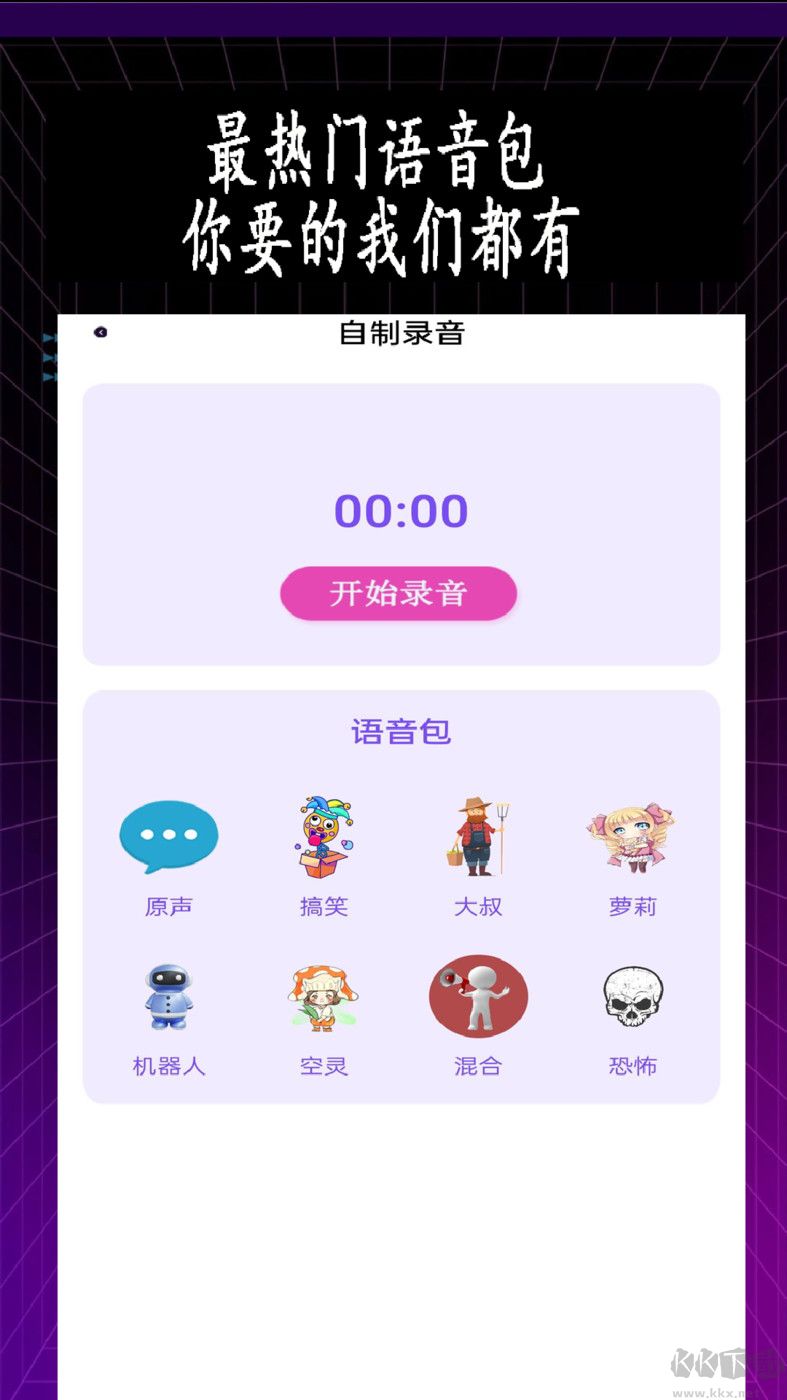The height and width of the screenshot is (1400, 787).
Task: Select the 搞笑 (funny) clown voice icon
Action: pos(323,833)
